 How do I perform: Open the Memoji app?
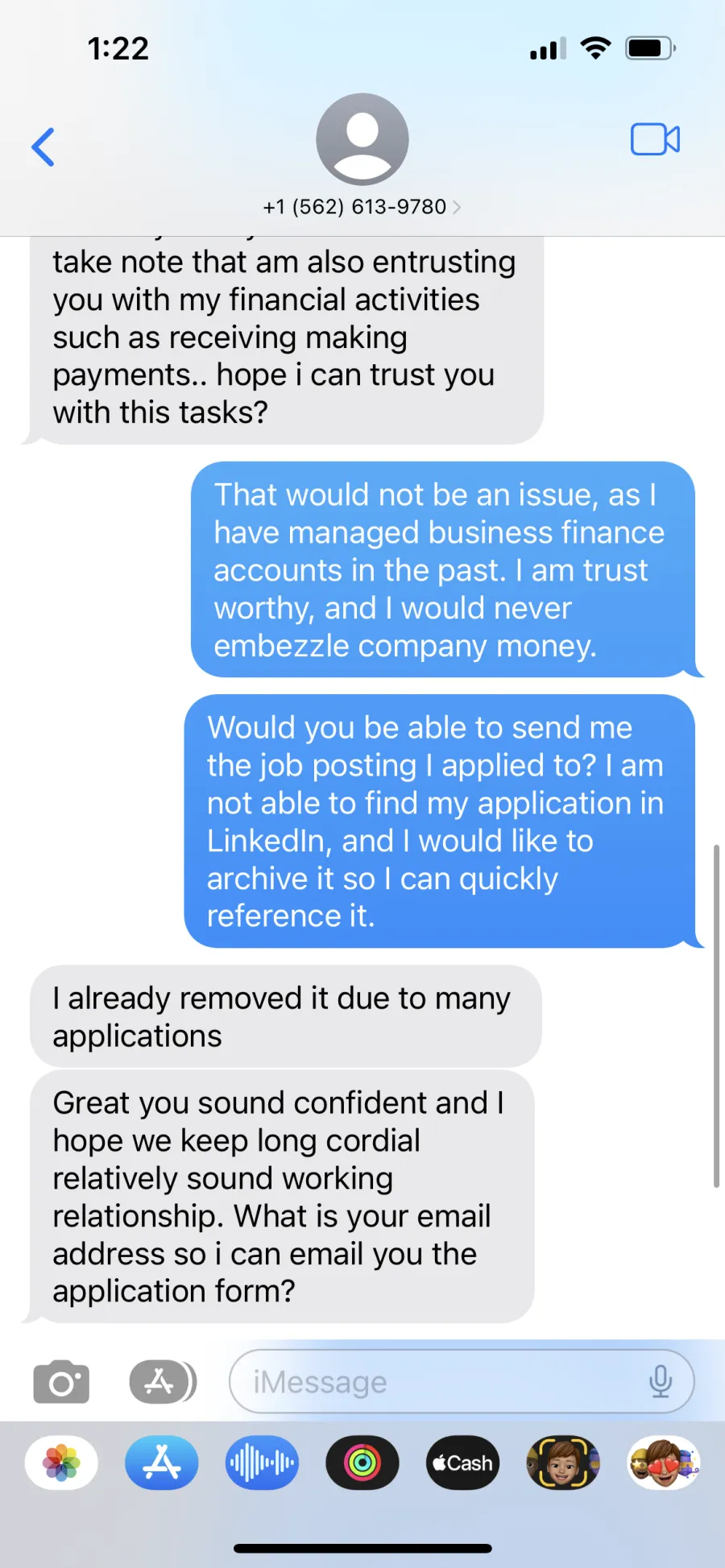click(563, 1463)
